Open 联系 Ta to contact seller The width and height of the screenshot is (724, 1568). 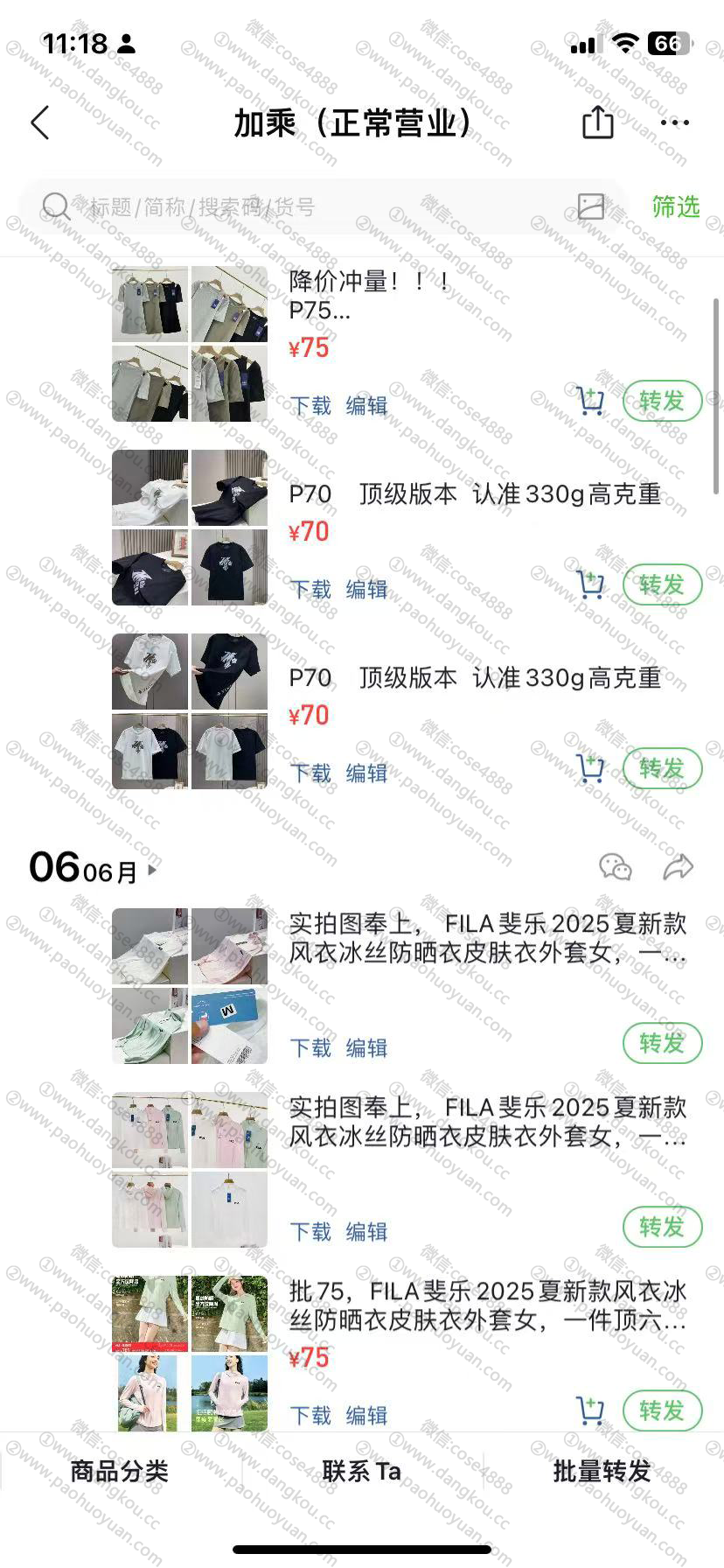(361, 1471)
